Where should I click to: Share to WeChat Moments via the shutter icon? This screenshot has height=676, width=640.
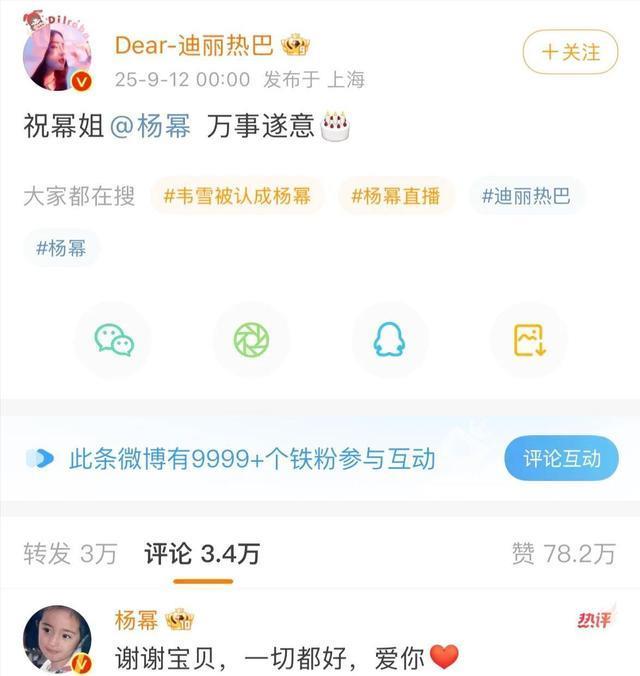[251, 341]
